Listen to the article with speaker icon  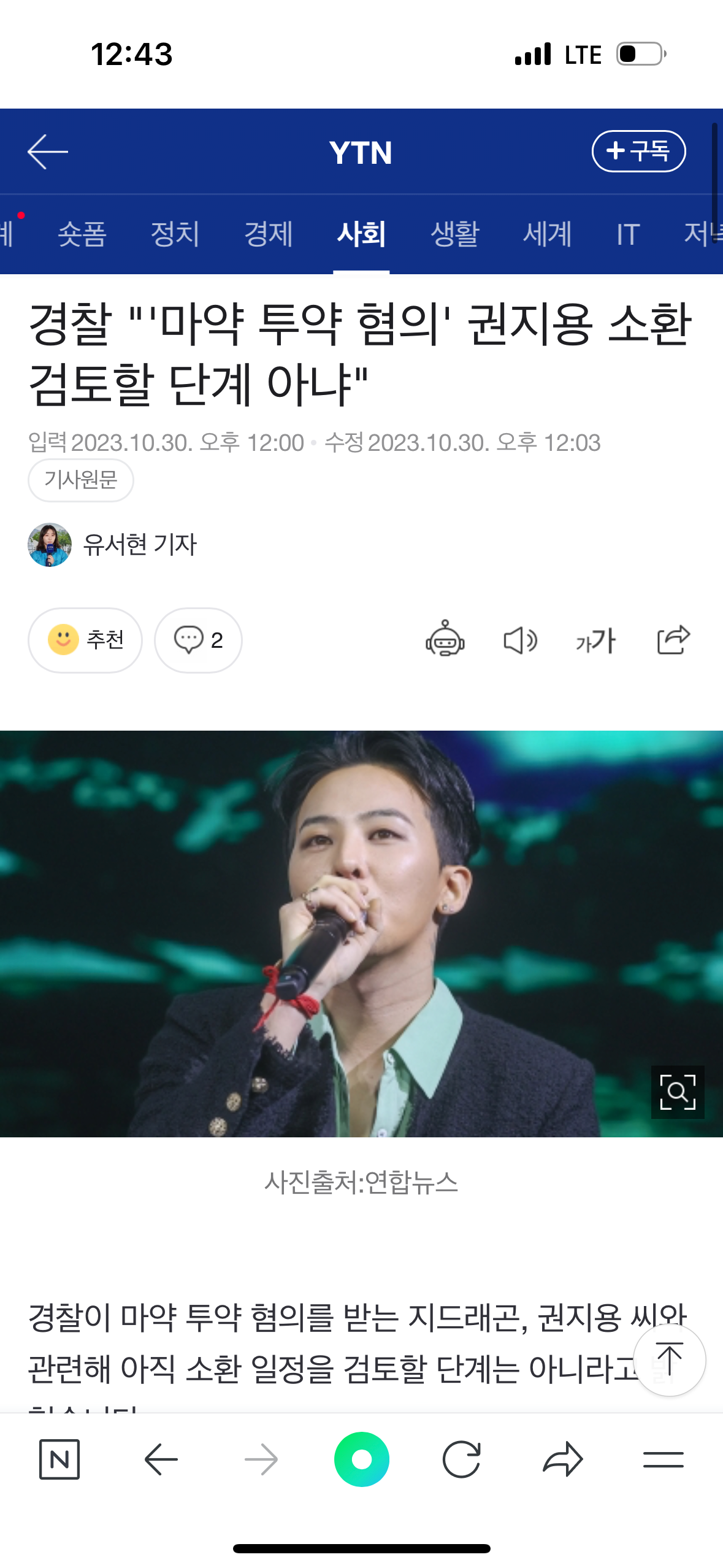tap(520, 640)
